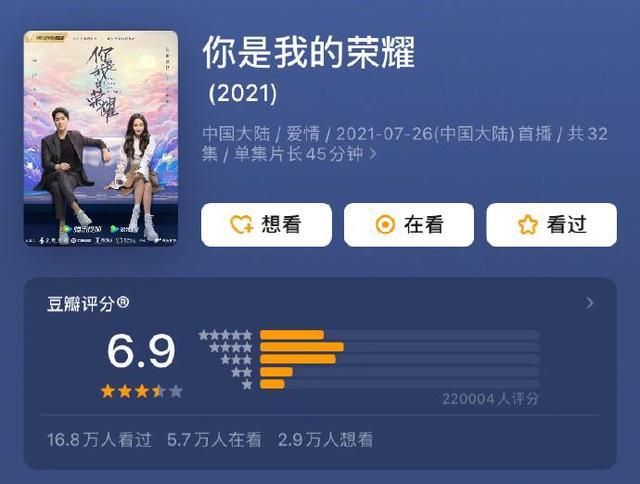The image size is (640, 484).
Task: Mark the show as 想看
Action: pos(266,225)
